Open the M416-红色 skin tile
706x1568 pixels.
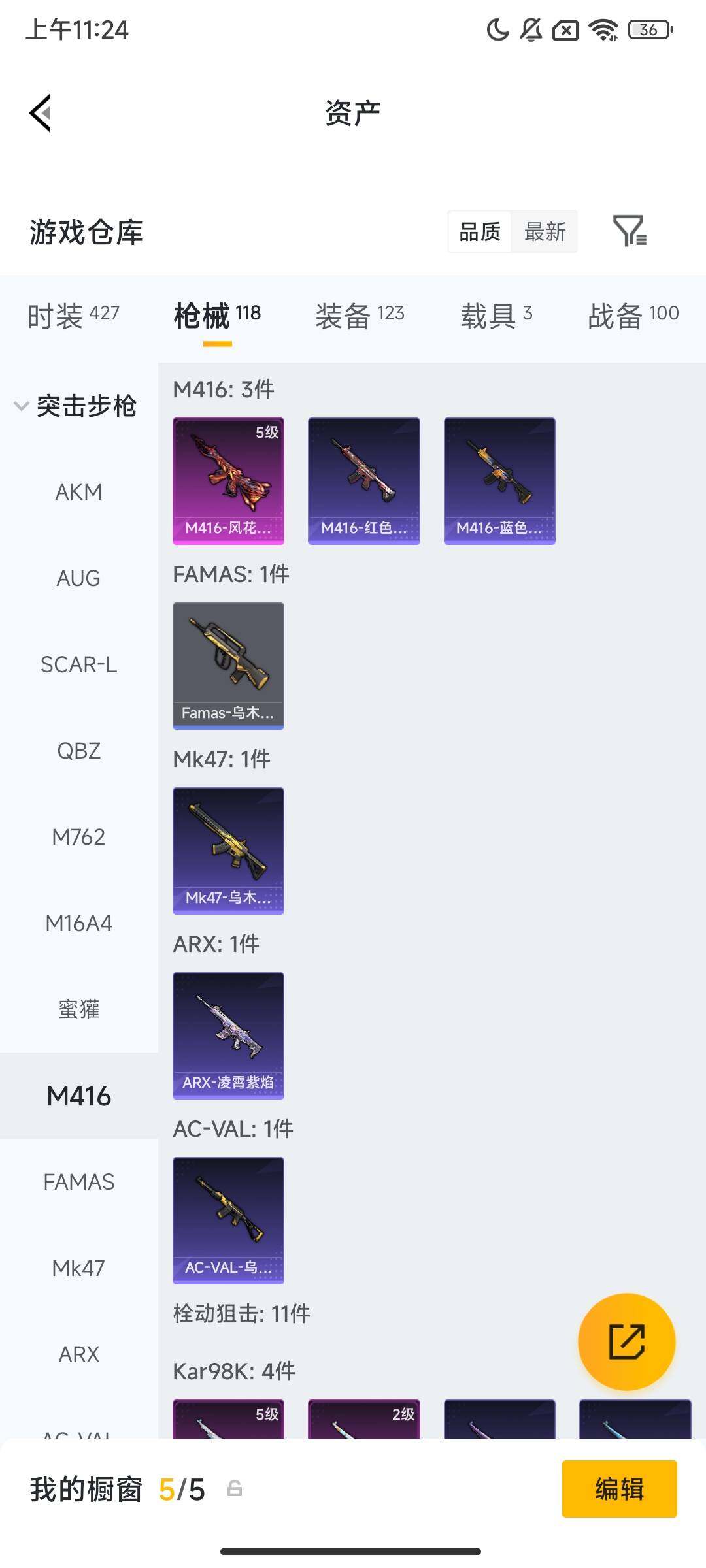point(363,481)
